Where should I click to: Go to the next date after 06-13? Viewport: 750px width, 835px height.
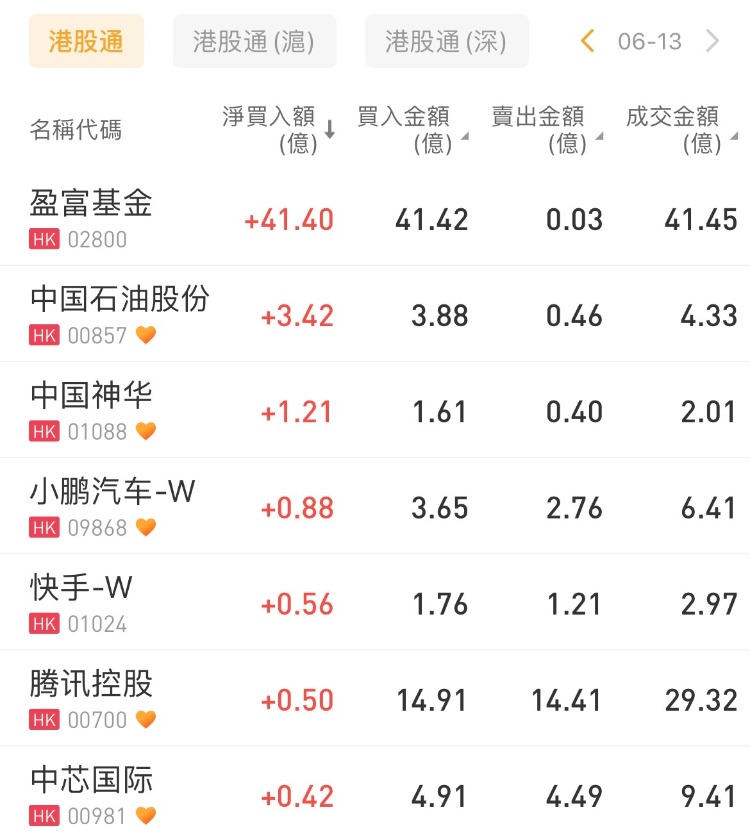pyautogui.click(x=713, y=41)
